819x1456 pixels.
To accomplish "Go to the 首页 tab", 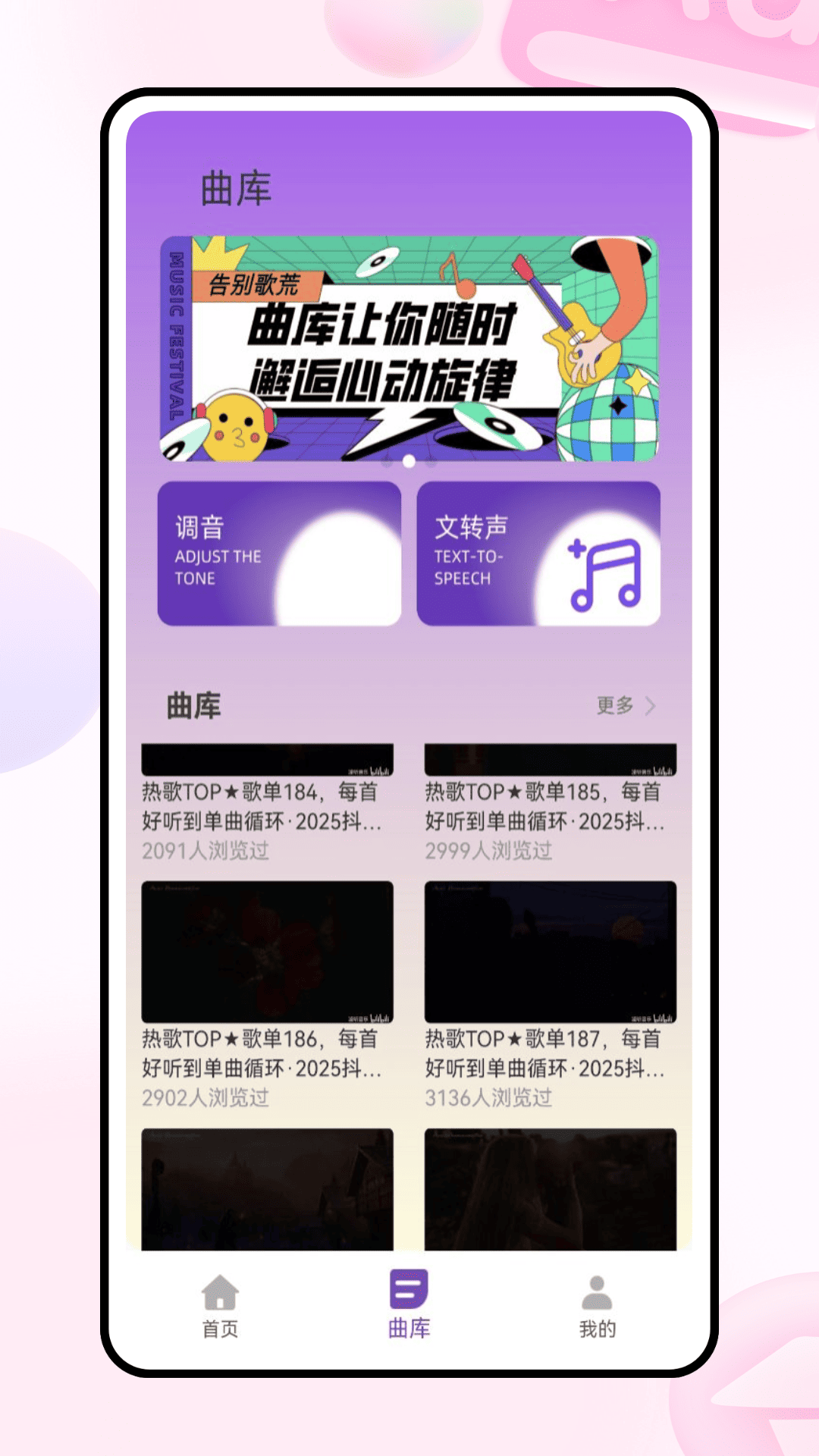I will pos(220,1304).
